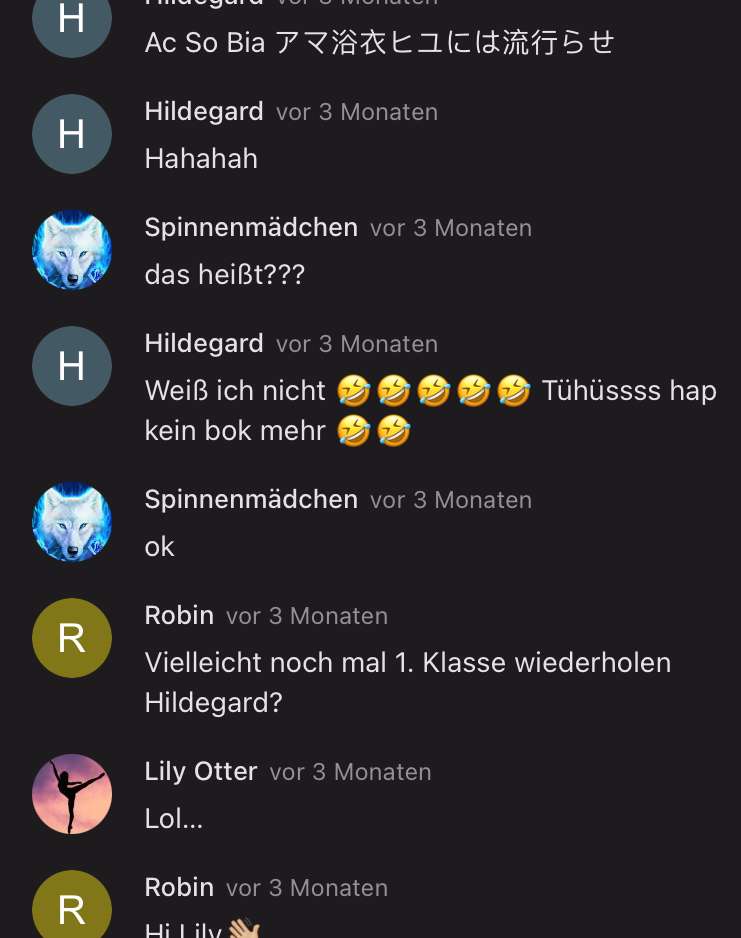Tap Spinnenmädchen's wolf avatar beside "das heißt???"
The width and height of the screenshot is (741, 938).
click(72, 250)
